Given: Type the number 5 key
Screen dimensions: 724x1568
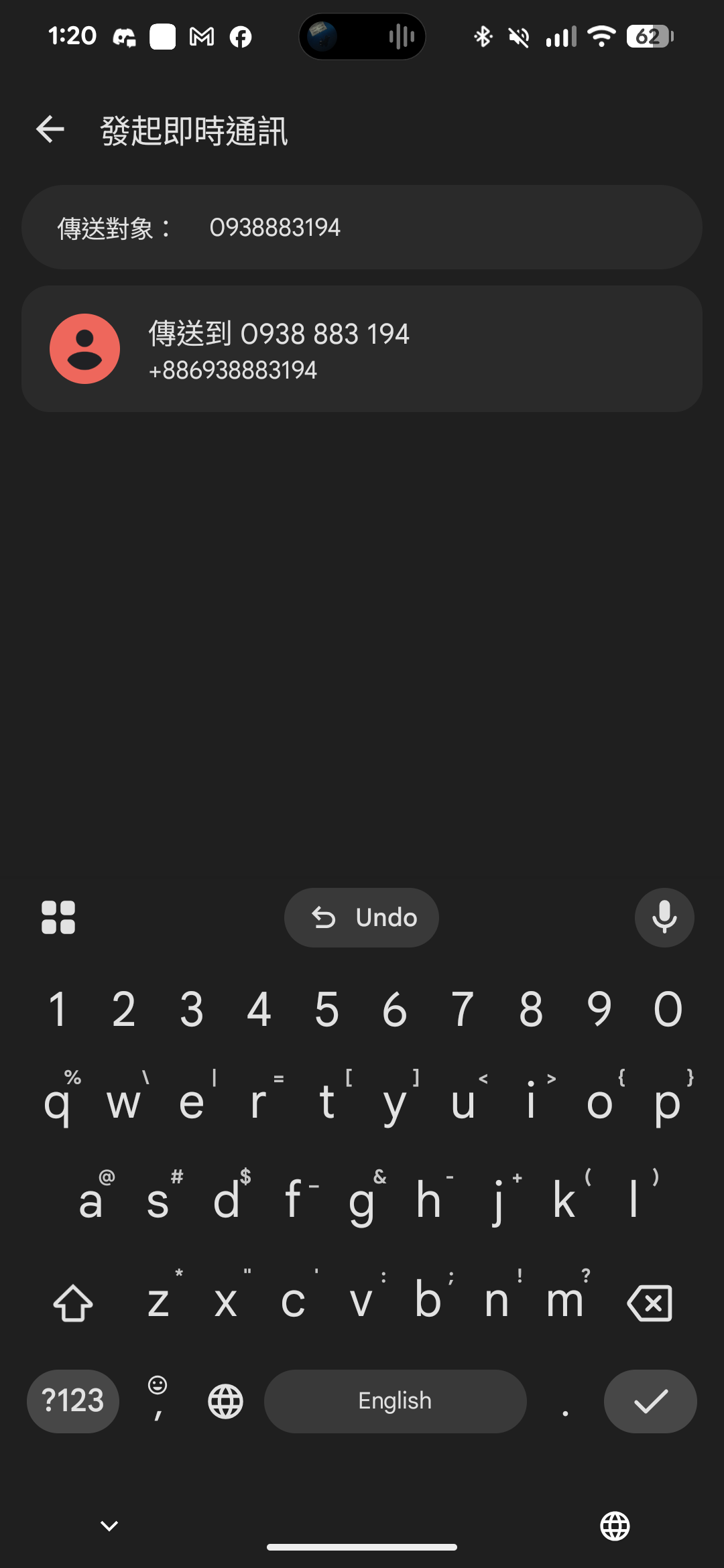Looking at the screenshot, I should click(327, 1009).
